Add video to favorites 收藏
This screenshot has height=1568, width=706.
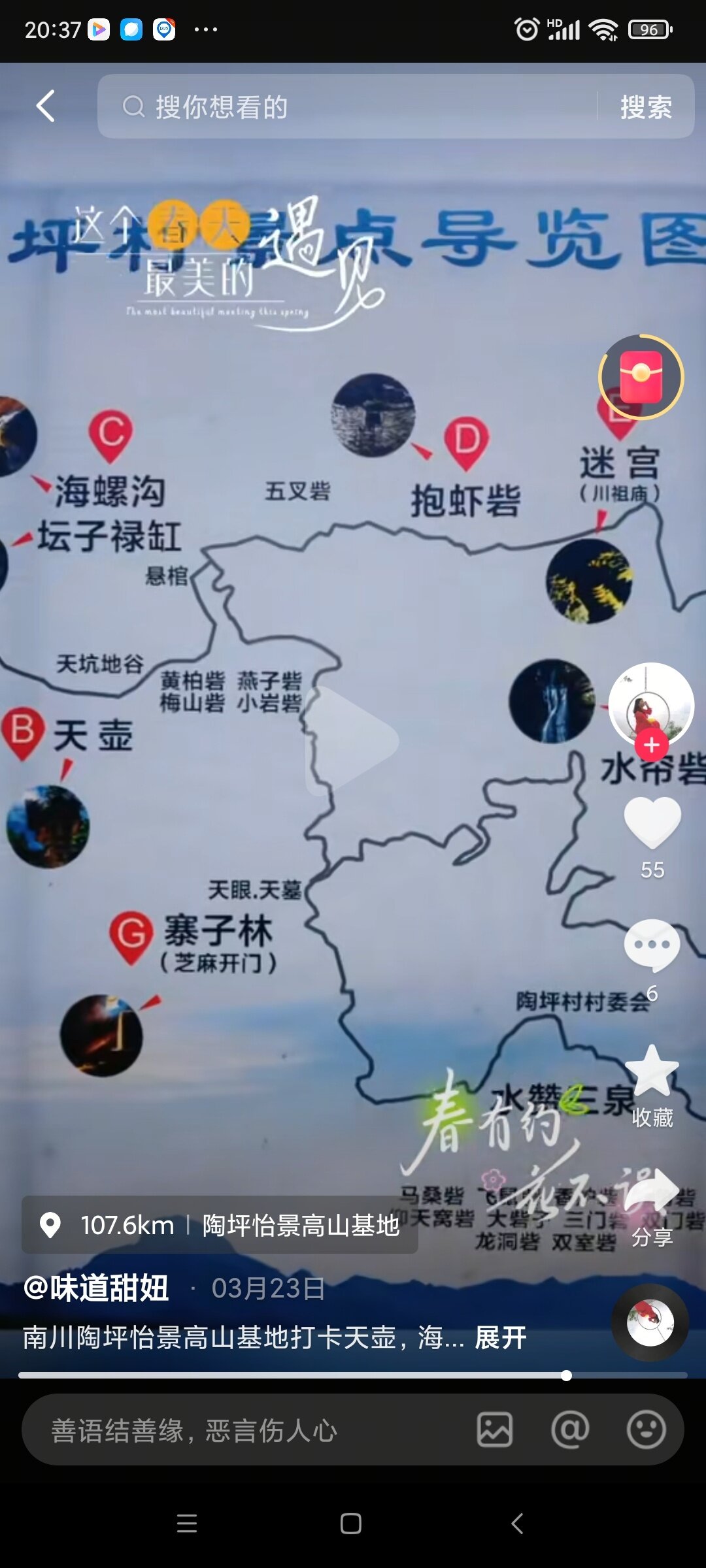(652, 1071)
